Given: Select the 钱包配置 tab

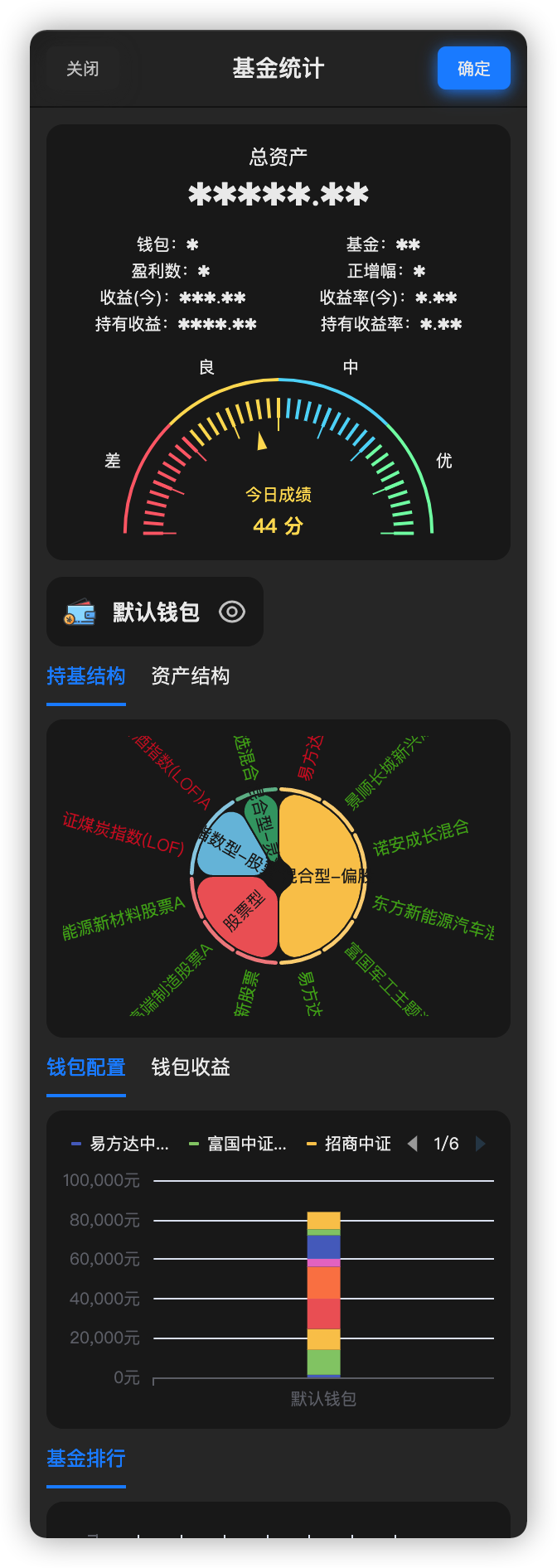Looking at the screenshot, I should [x=86, y=1067].
